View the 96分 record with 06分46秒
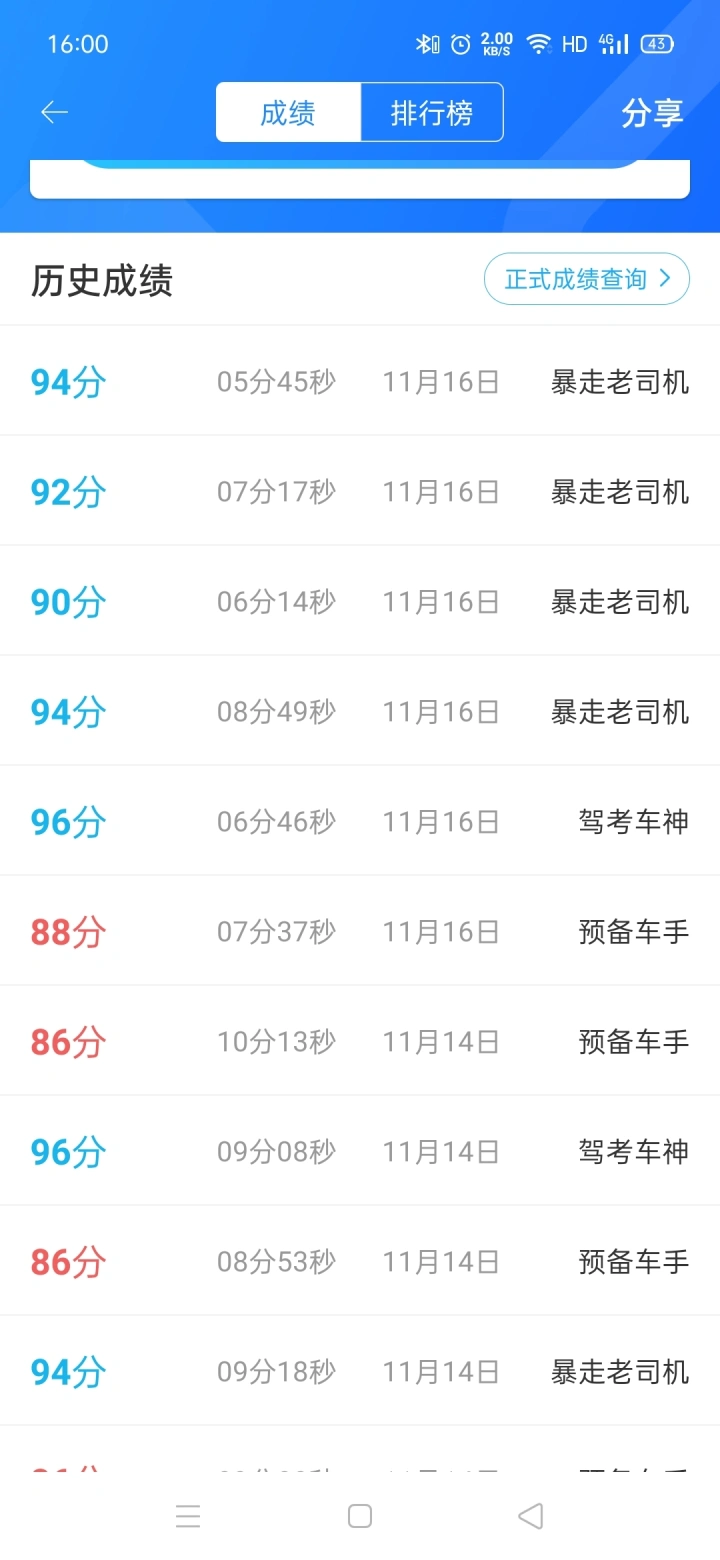The width and height of the screenshot is (720, 1560). (360, 821)
